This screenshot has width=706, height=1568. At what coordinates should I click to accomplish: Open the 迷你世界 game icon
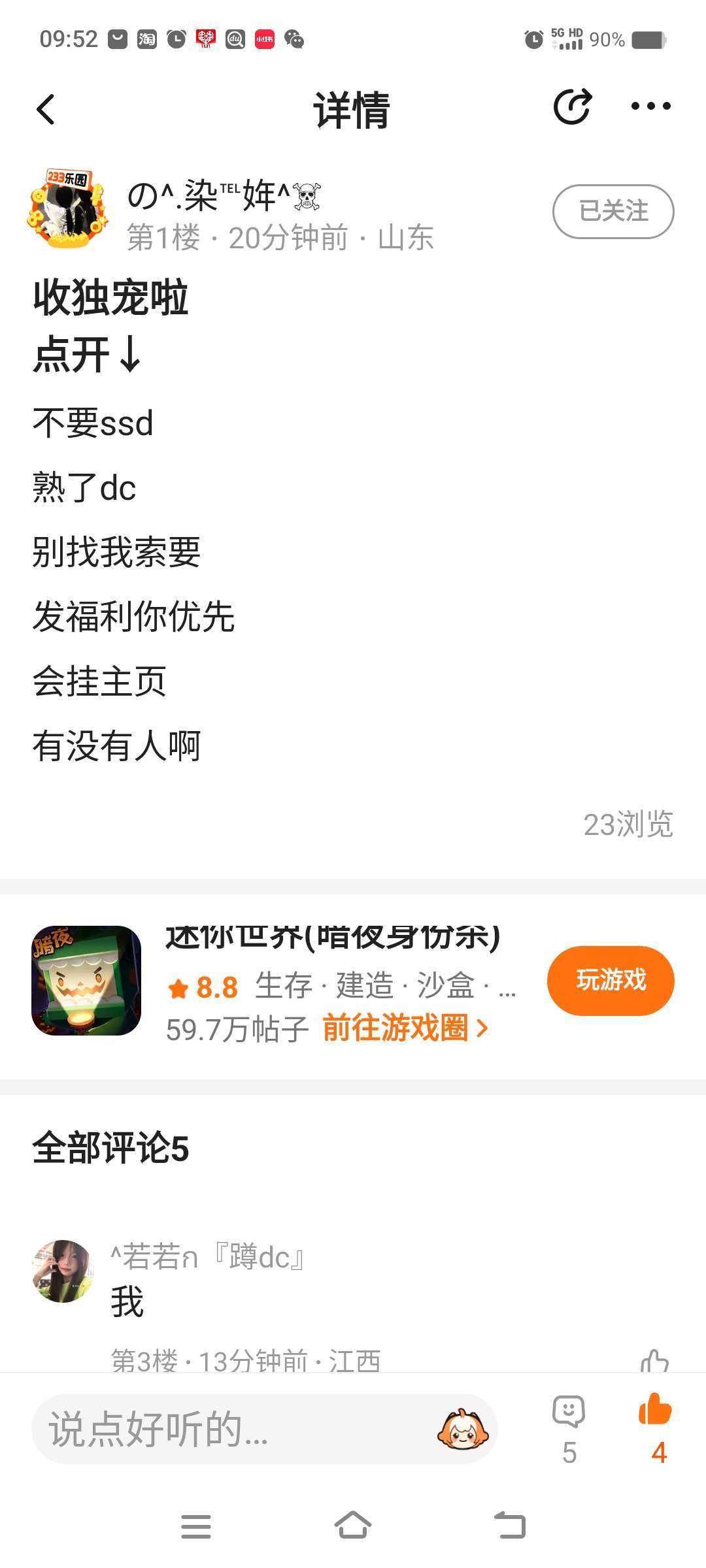86,980
